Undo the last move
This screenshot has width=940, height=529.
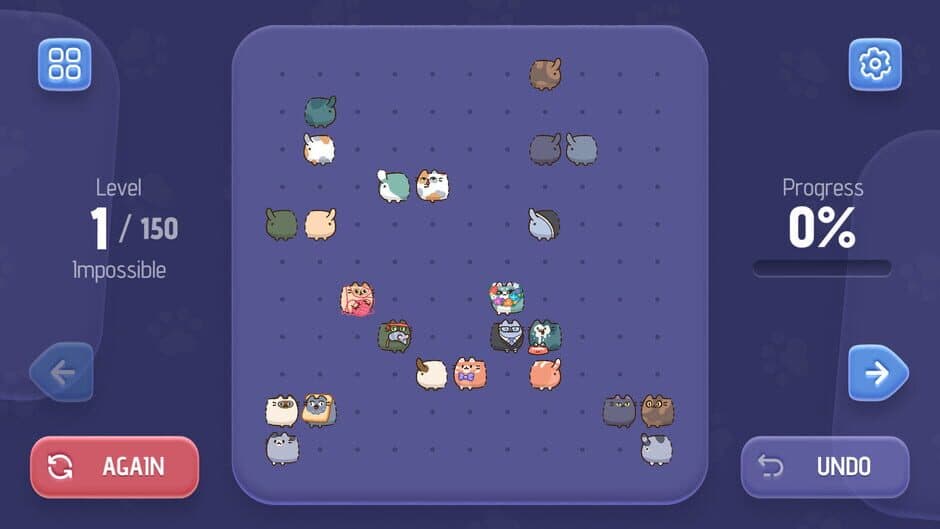tap(825, 467)
